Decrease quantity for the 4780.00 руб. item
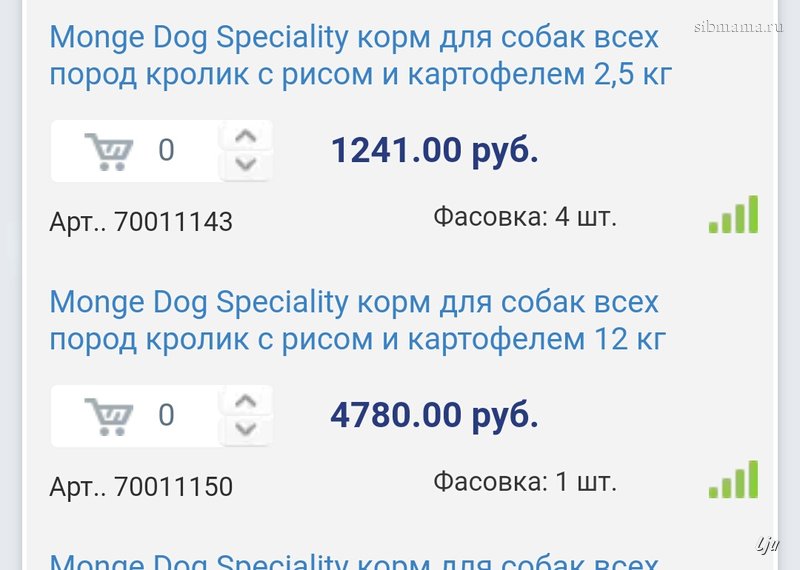Screen dimensions: 800x570 246,430
